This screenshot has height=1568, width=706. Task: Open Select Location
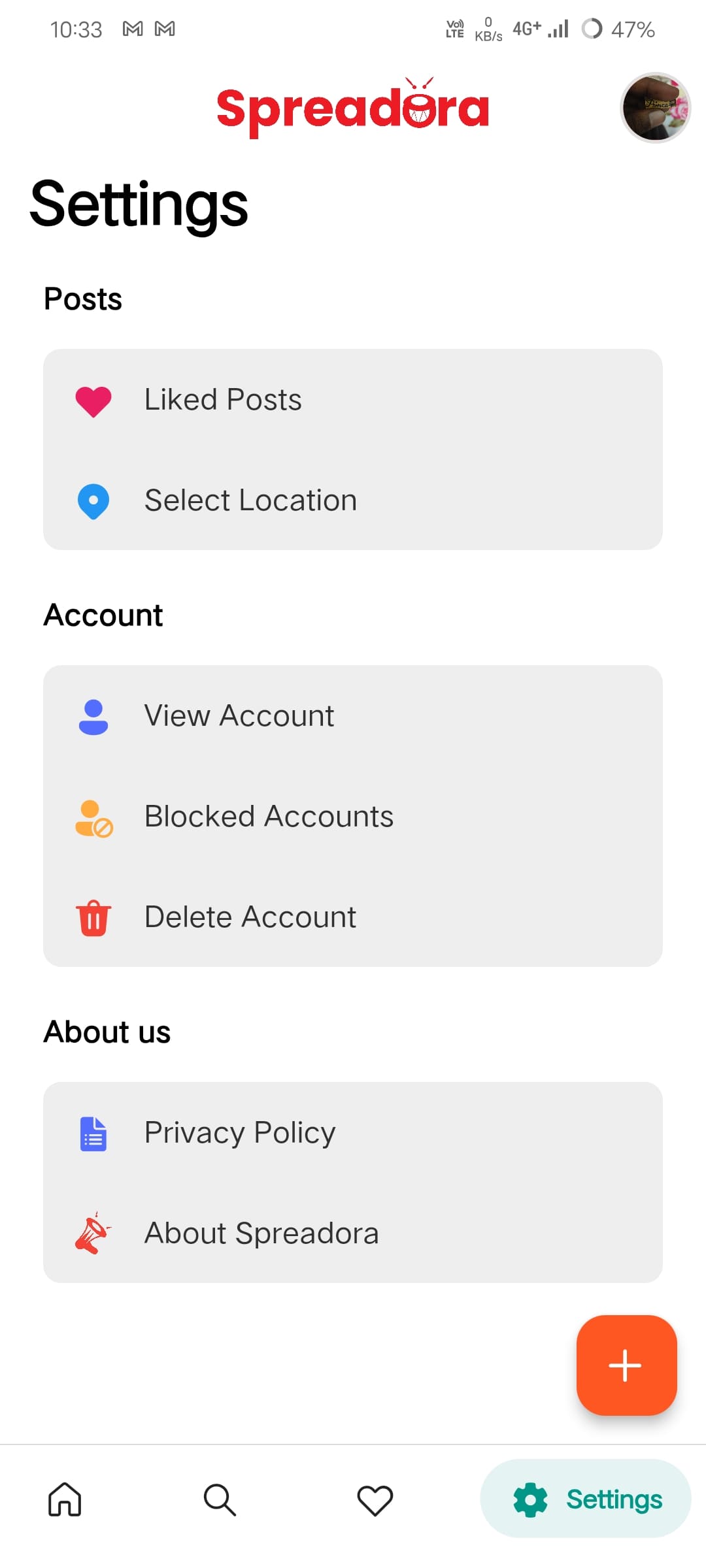(x=353, y=500)
